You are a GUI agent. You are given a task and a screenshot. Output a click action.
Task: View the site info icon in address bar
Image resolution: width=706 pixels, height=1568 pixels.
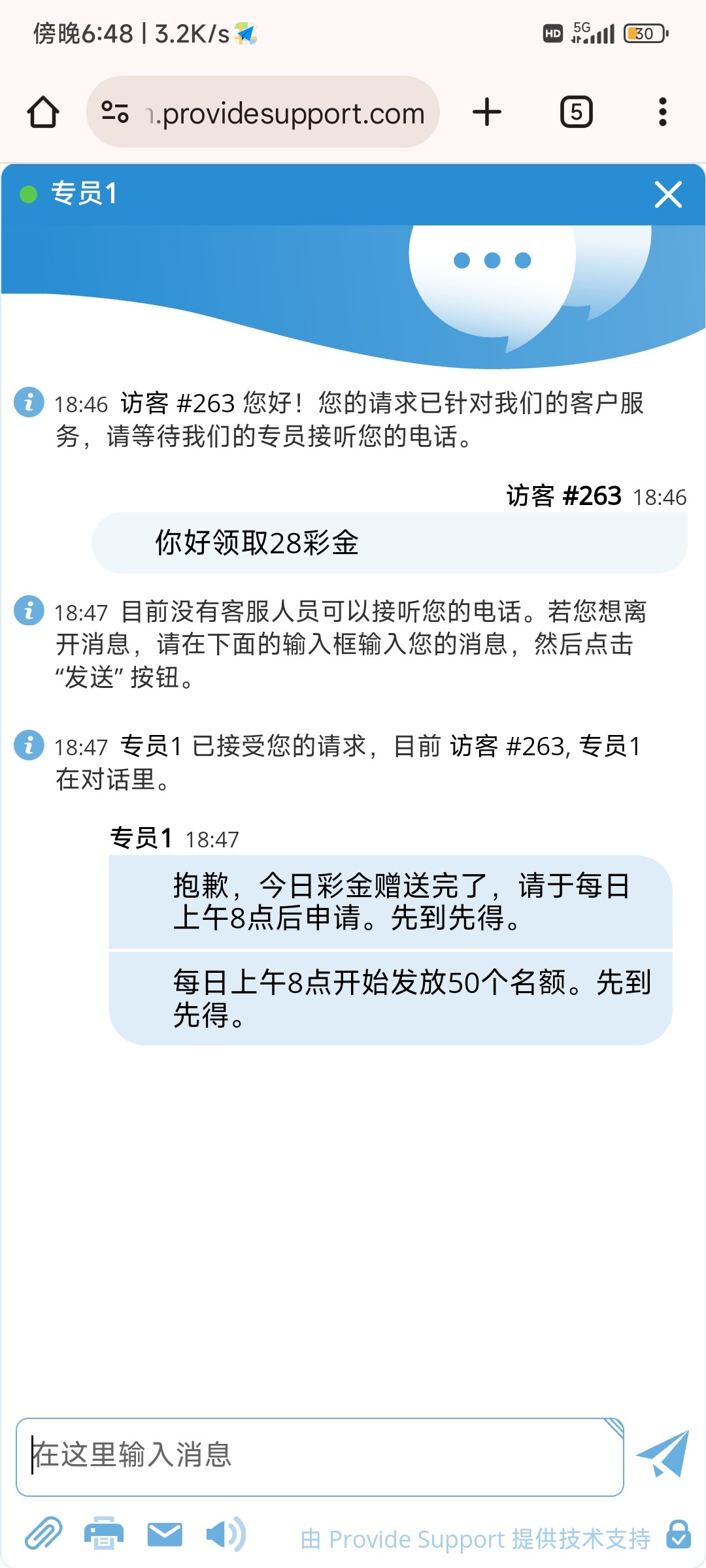click(115, 112)
